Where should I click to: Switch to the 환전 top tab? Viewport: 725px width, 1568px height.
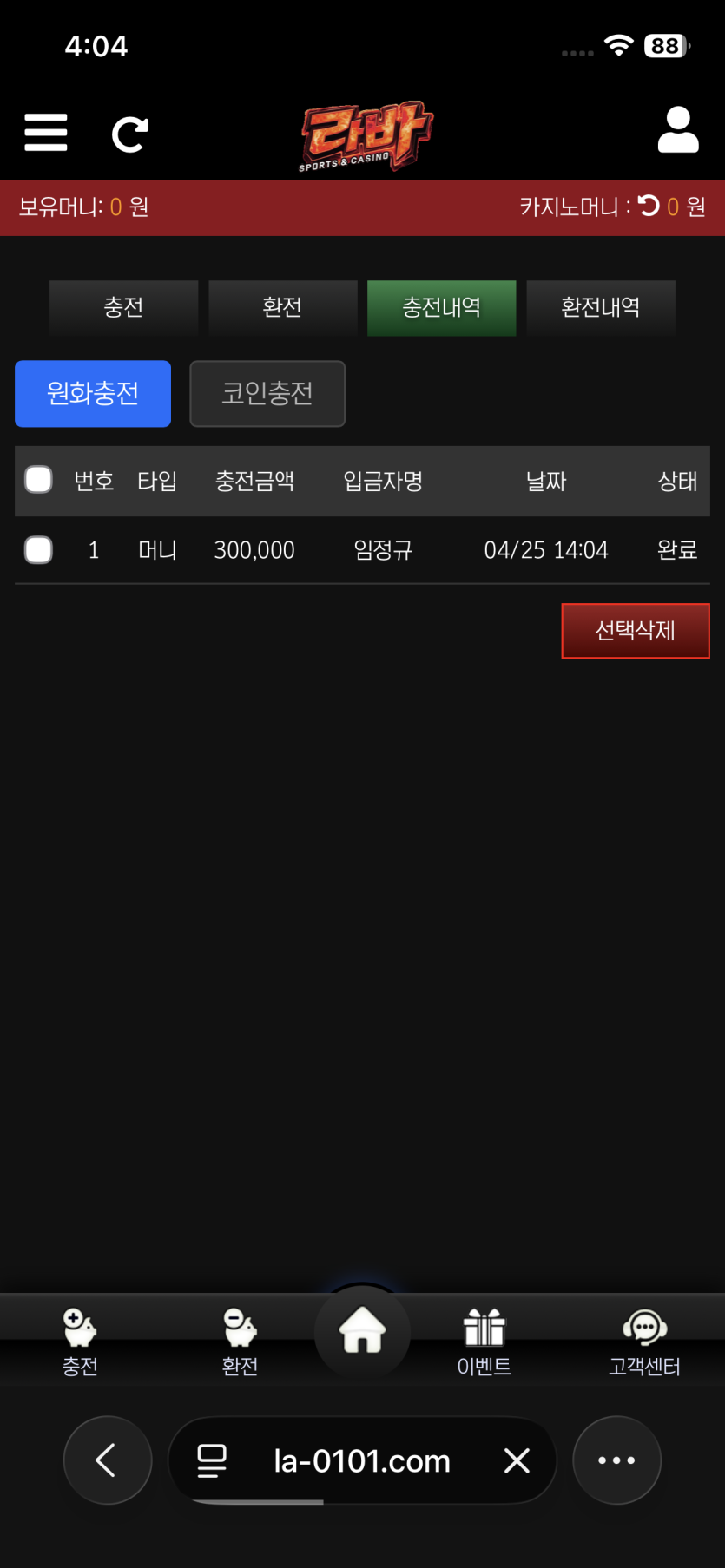[282, 307]
